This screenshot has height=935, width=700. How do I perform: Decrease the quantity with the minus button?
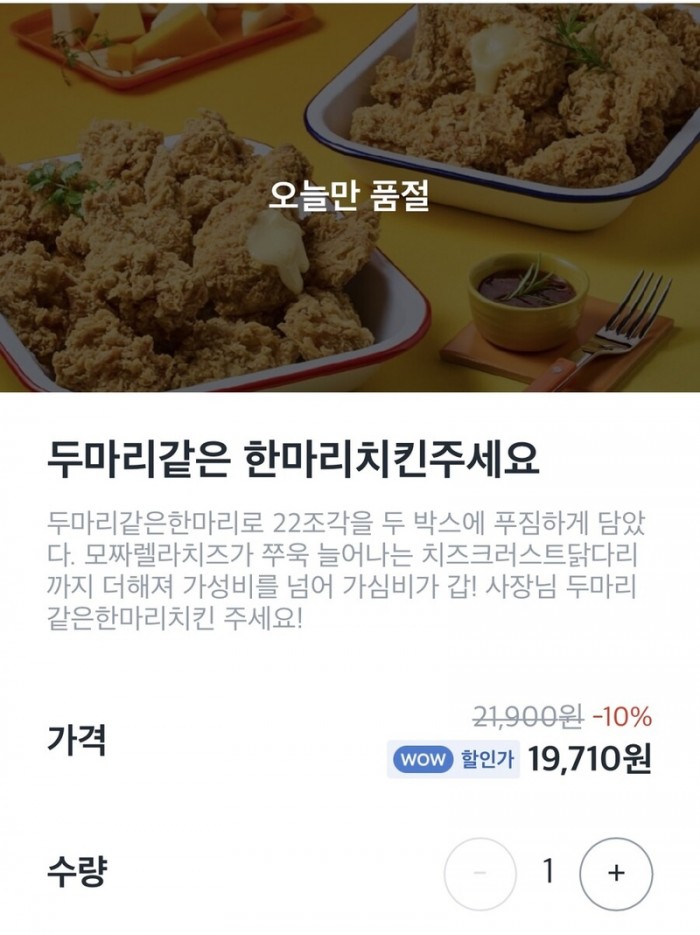(480, 873)
